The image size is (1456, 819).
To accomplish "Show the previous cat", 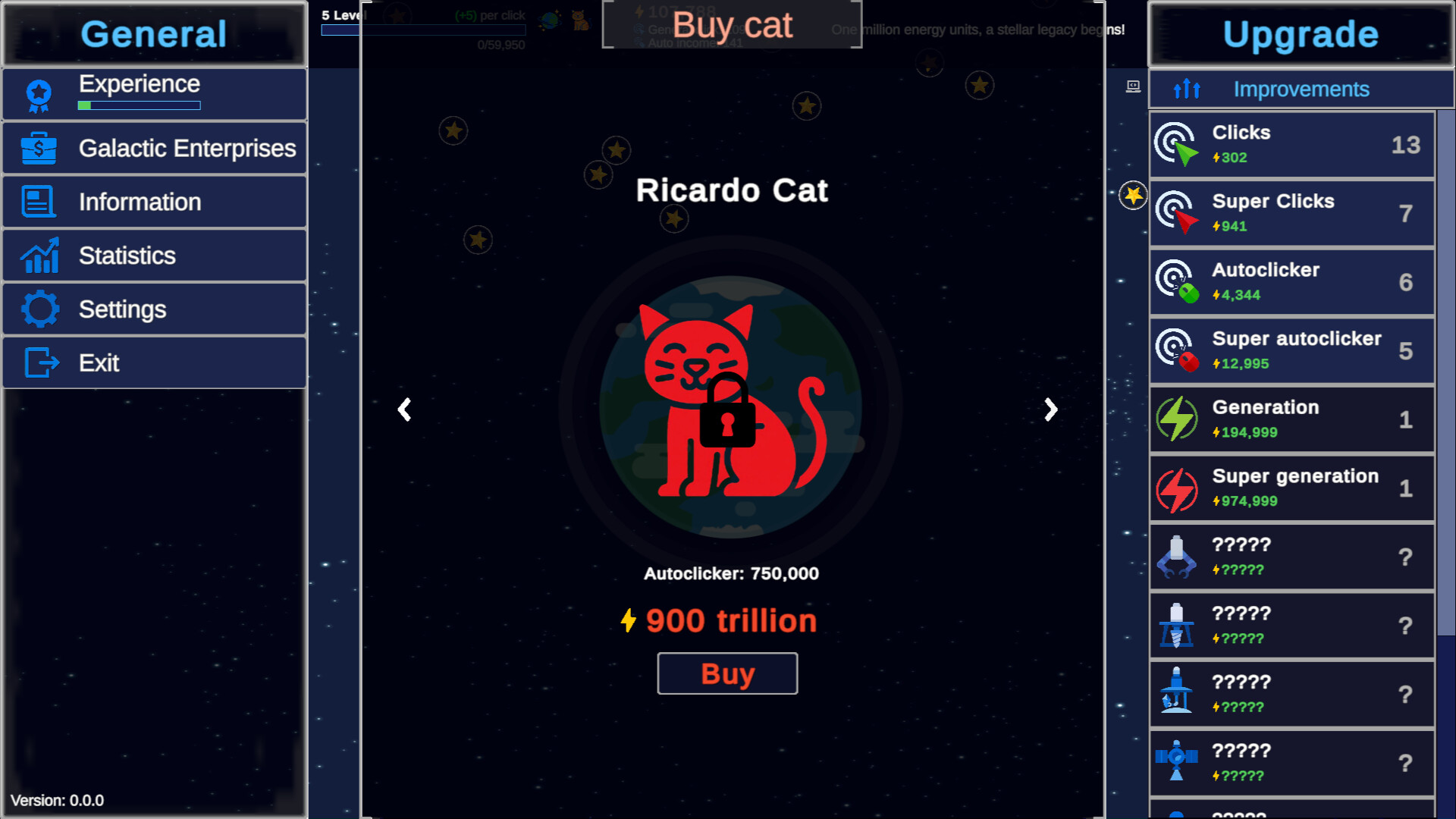I will (405, 409).
